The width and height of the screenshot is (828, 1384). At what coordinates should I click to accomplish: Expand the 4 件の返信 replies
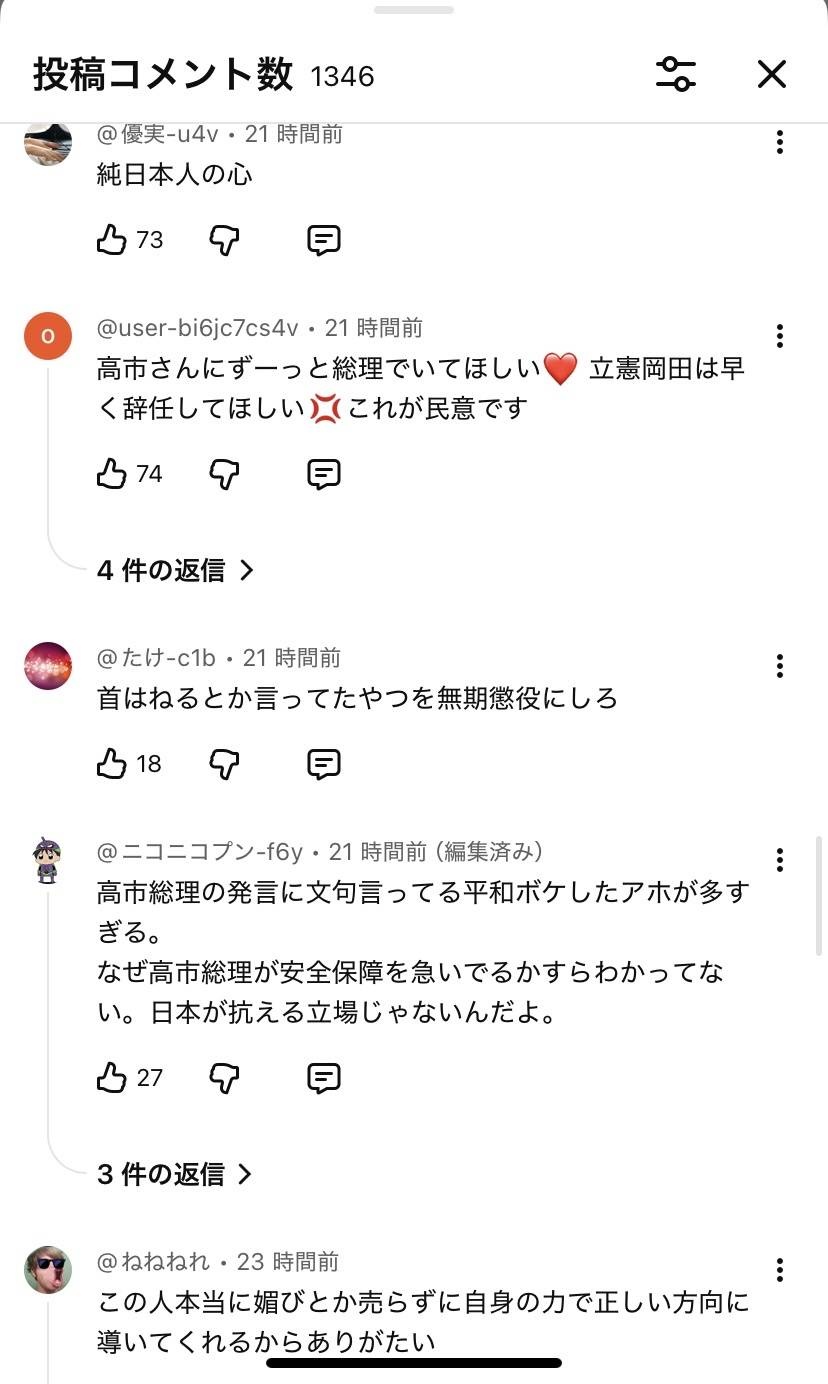176,570
